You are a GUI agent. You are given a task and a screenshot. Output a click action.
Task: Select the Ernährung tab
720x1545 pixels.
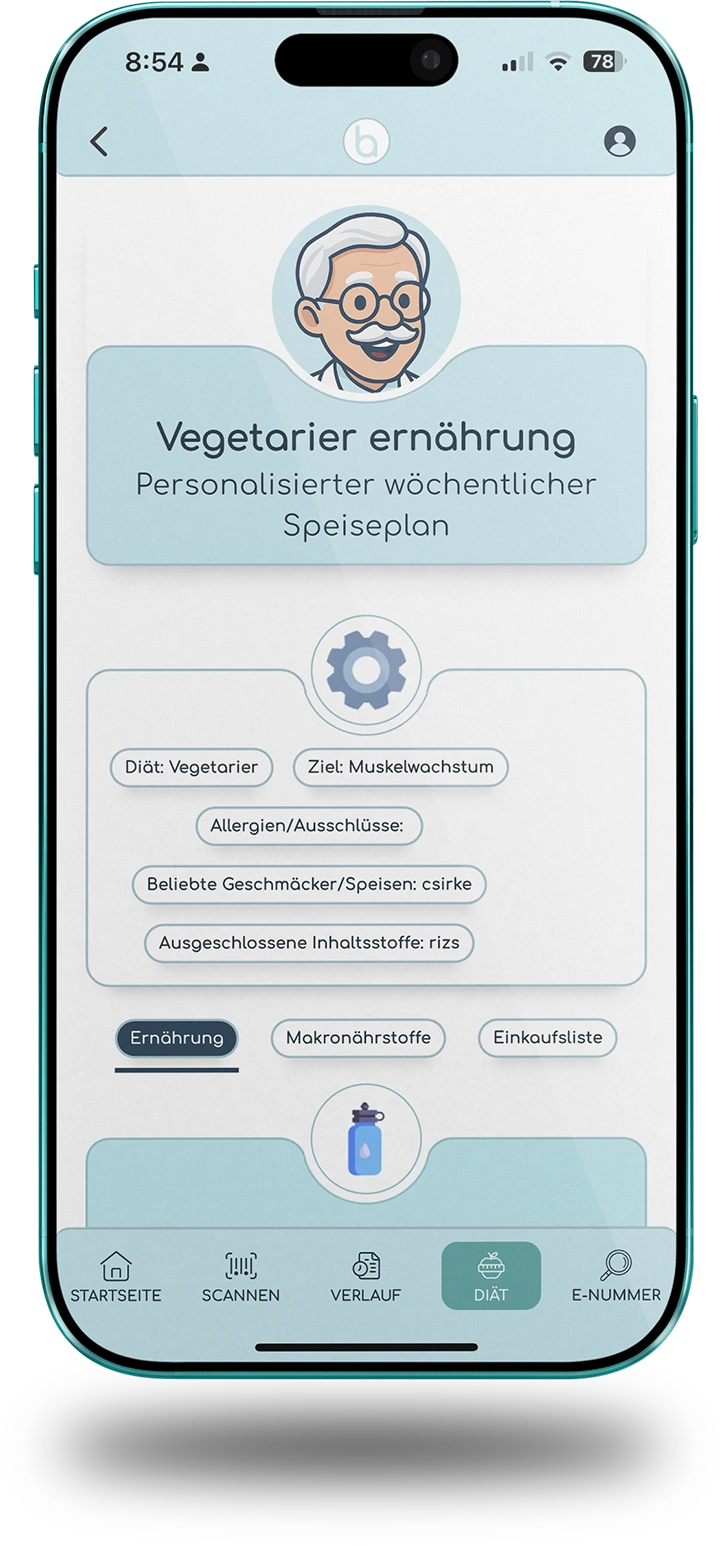[177, 1038]
